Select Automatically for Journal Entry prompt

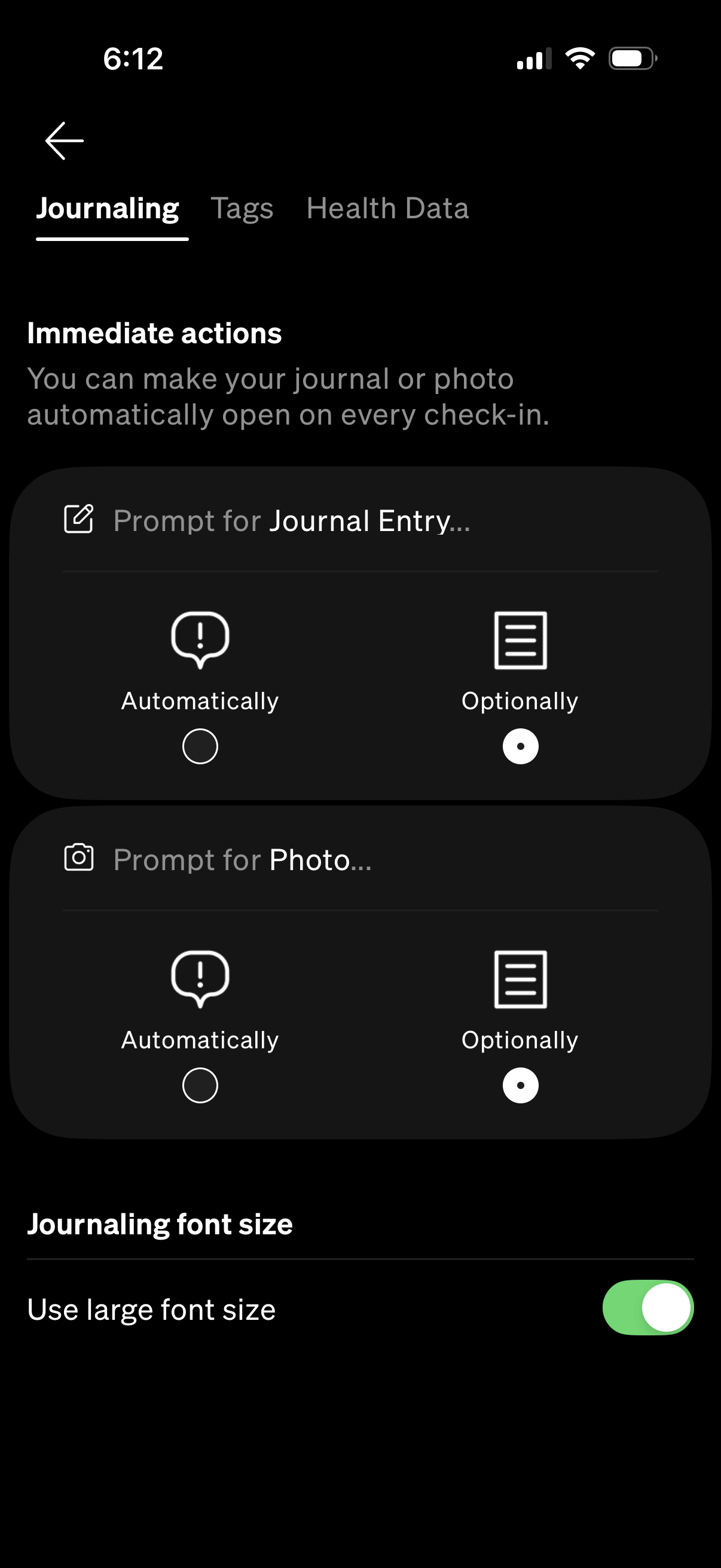[200, 746]
